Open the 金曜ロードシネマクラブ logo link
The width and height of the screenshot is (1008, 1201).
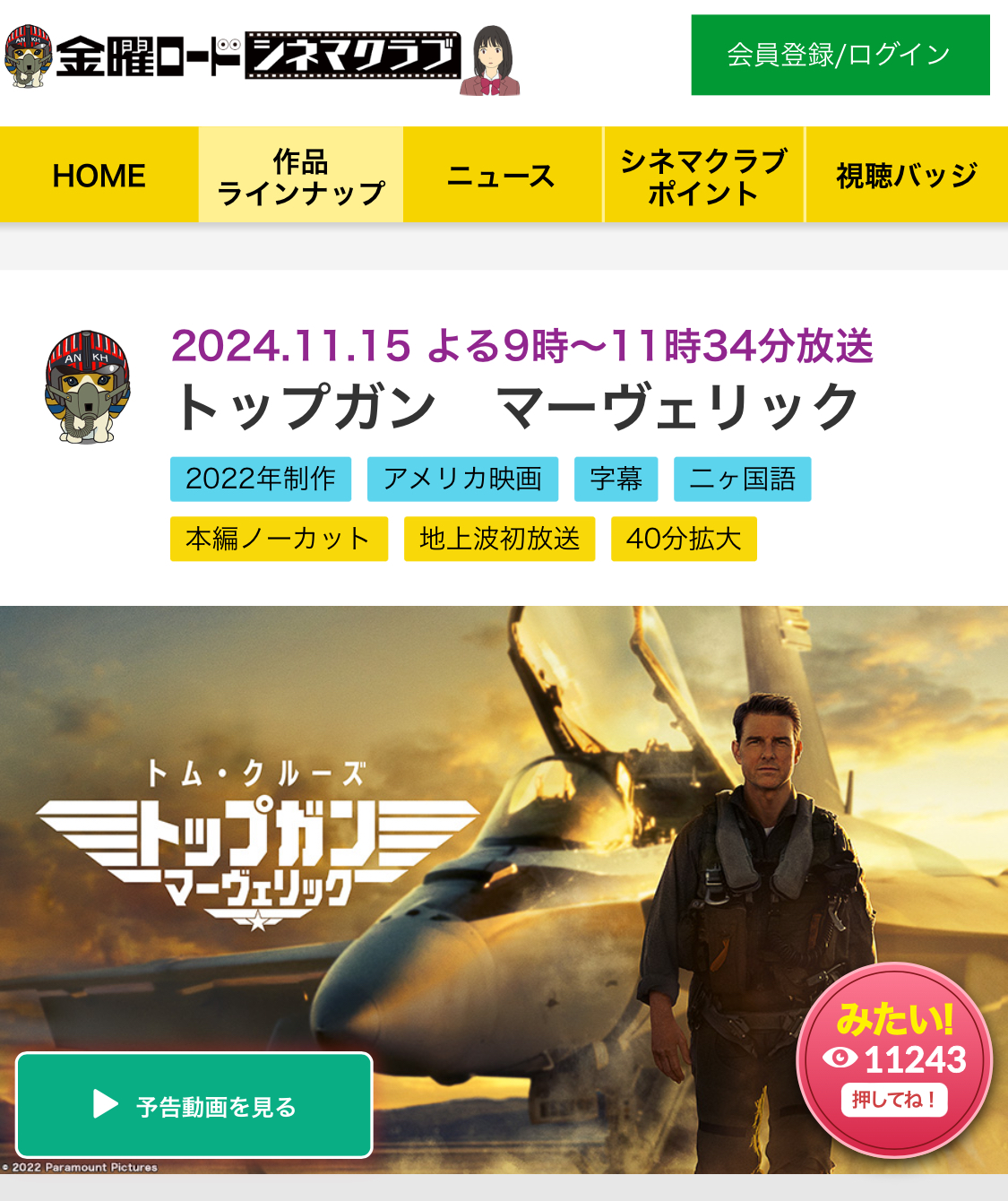[x=260, y=56]
